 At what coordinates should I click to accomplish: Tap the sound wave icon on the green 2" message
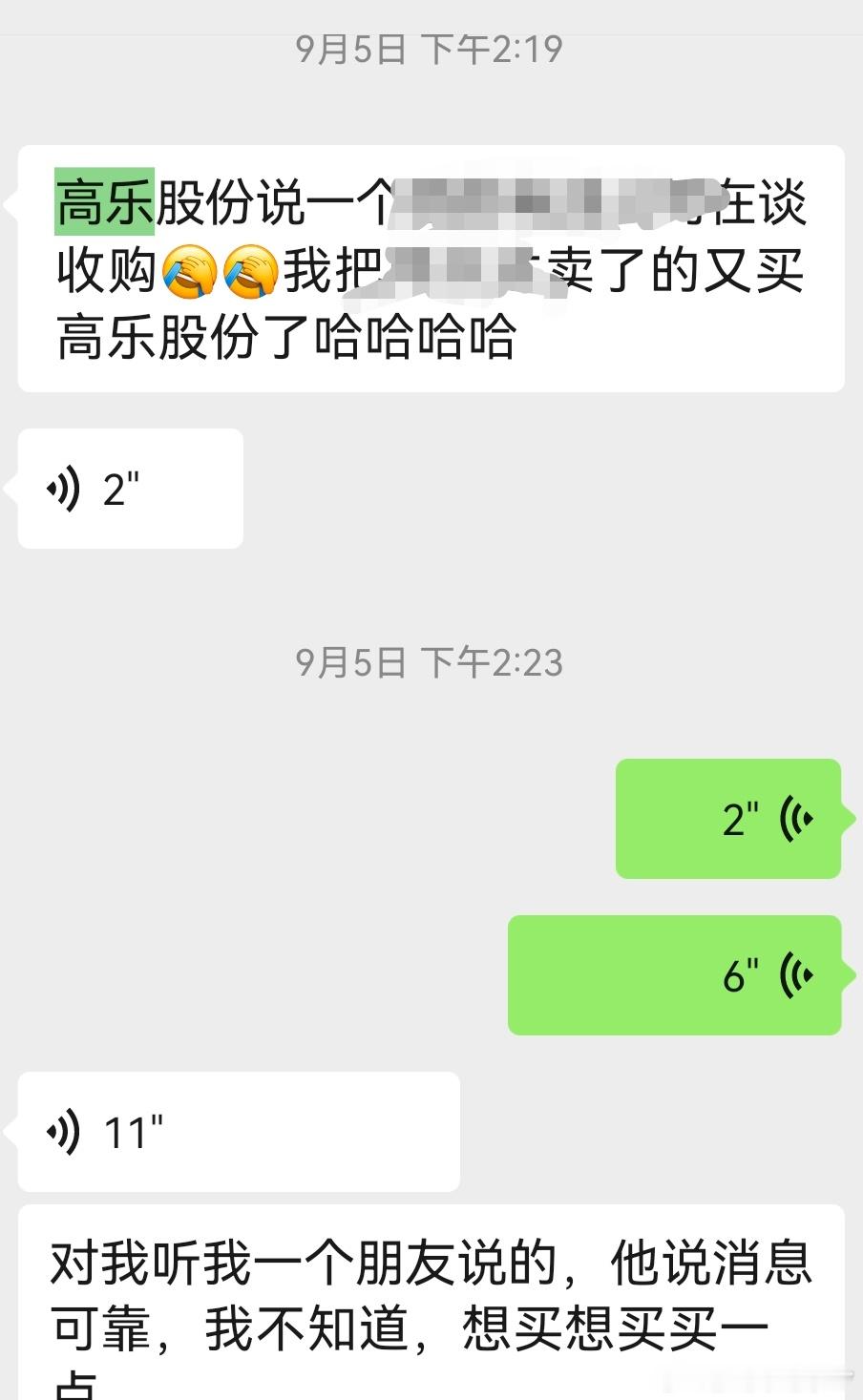point(798,818)
